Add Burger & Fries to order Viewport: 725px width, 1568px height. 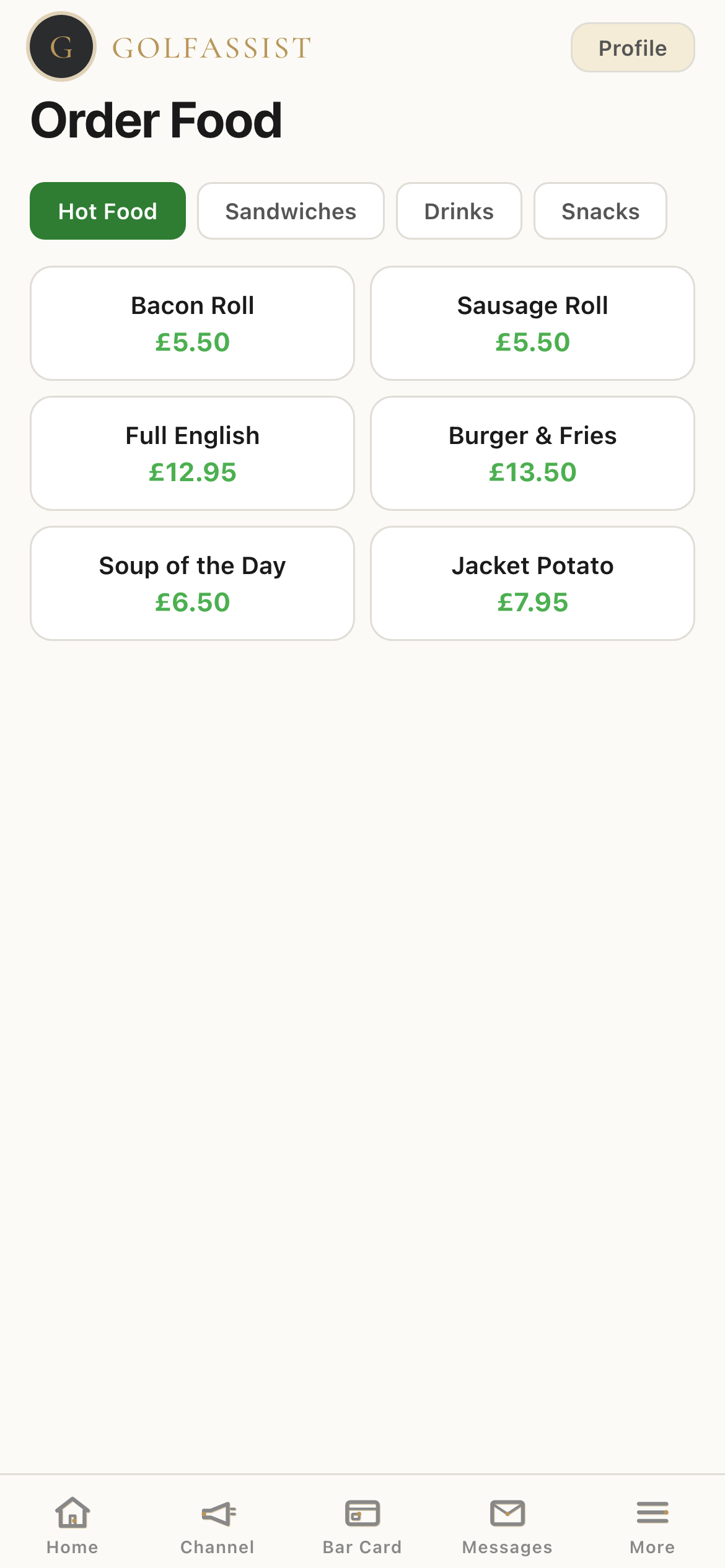tap(533, 453)
